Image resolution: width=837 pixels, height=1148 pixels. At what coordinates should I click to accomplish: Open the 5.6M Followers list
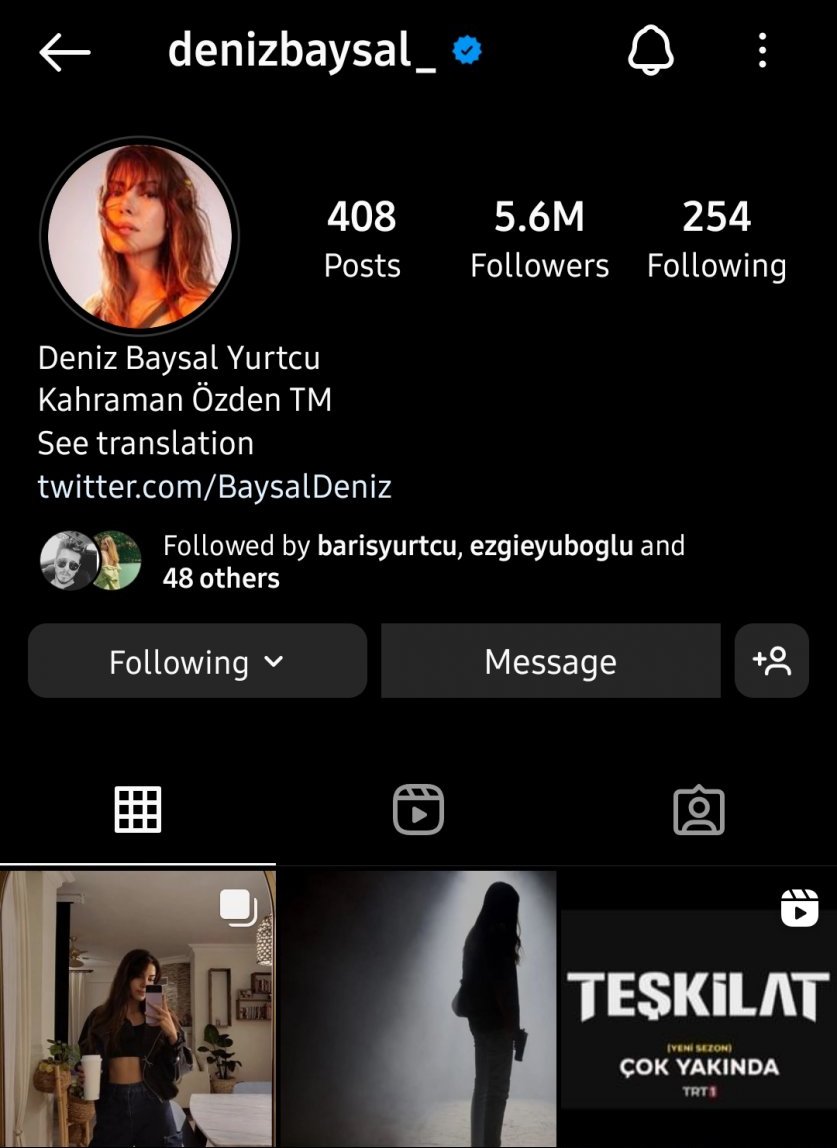click(539, 239)
